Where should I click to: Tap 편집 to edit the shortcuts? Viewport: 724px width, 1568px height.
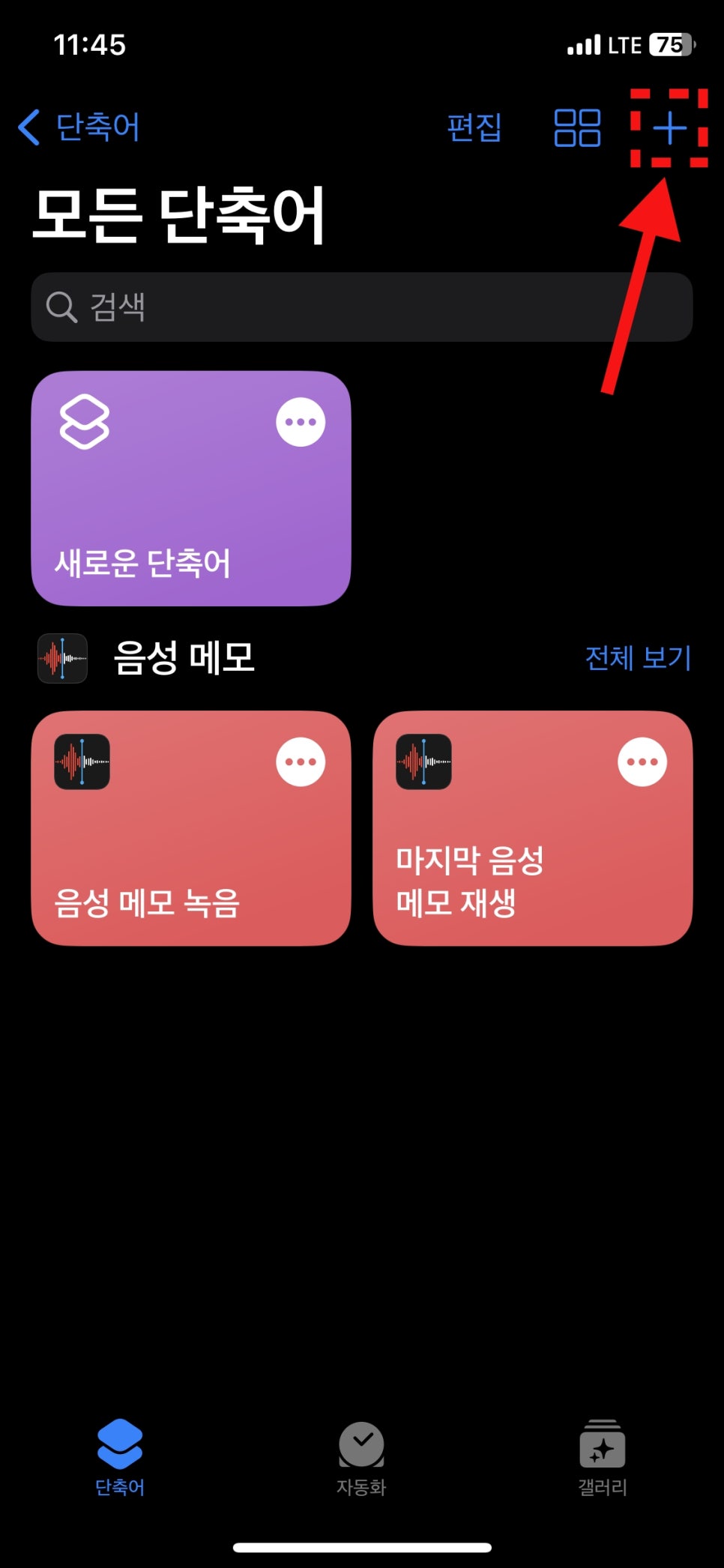474,127
